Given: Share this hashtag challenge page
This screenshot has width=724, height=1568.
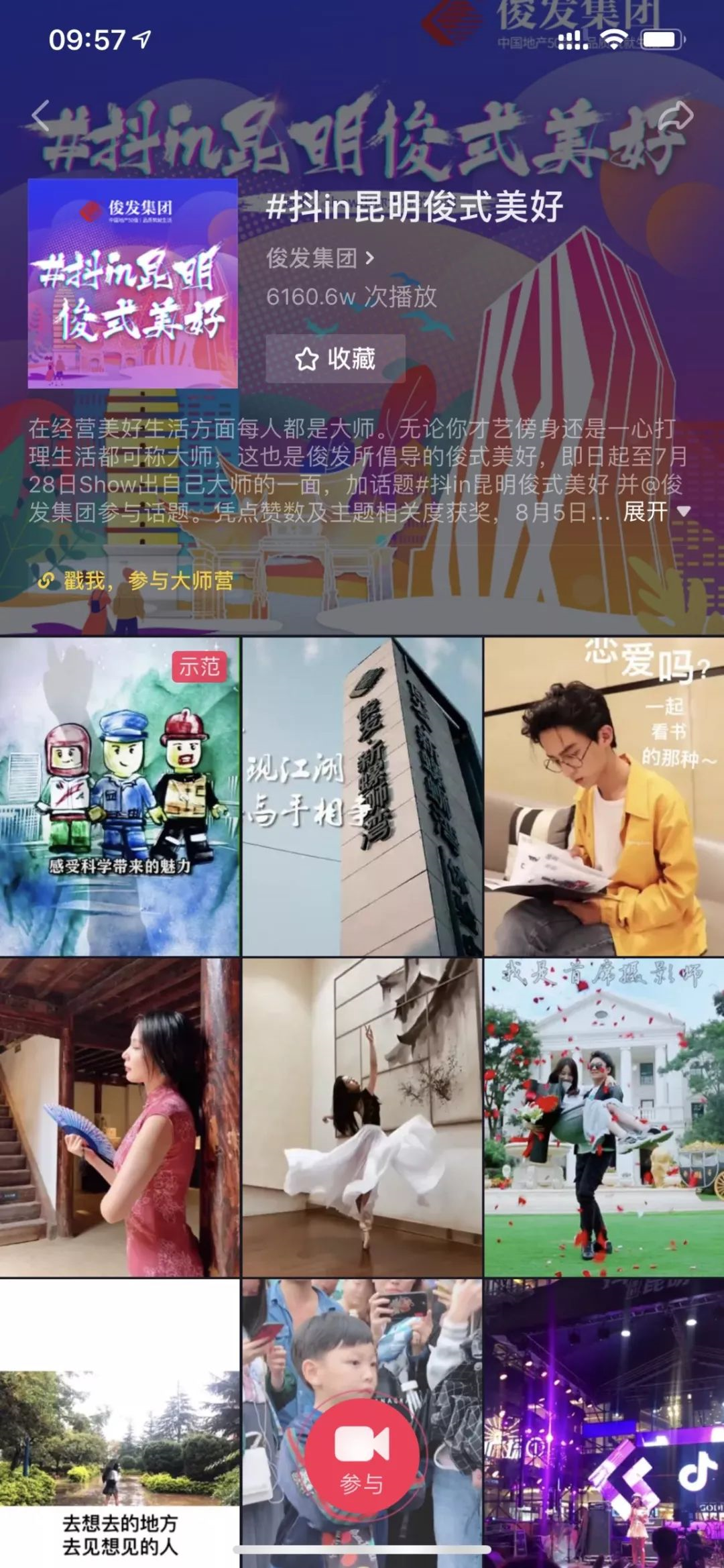Looking at the screenshot, I should click(x=674, y=117).
